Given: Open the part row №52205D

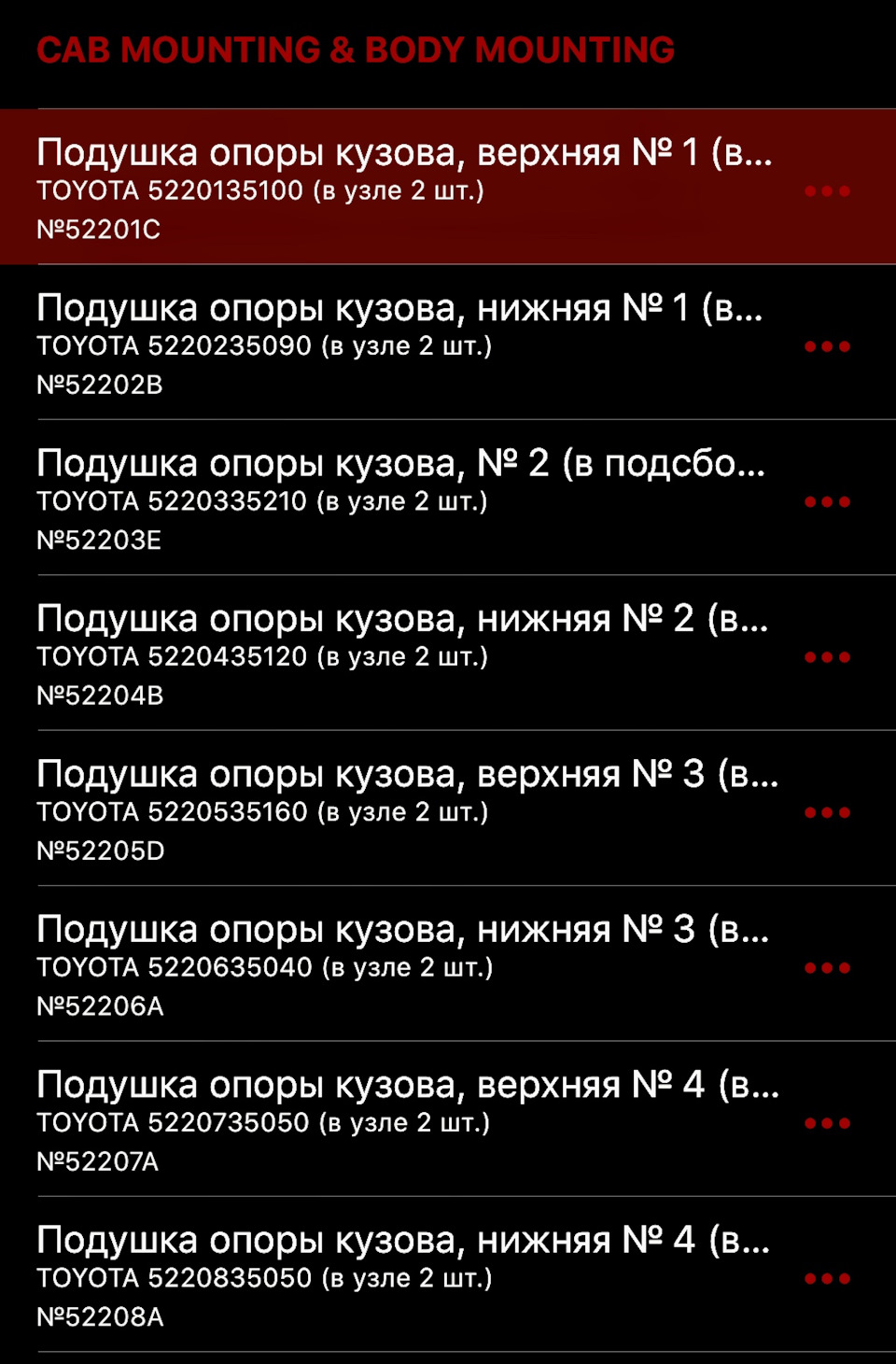Looking at the screenshot, I should [x=401, y=809].
